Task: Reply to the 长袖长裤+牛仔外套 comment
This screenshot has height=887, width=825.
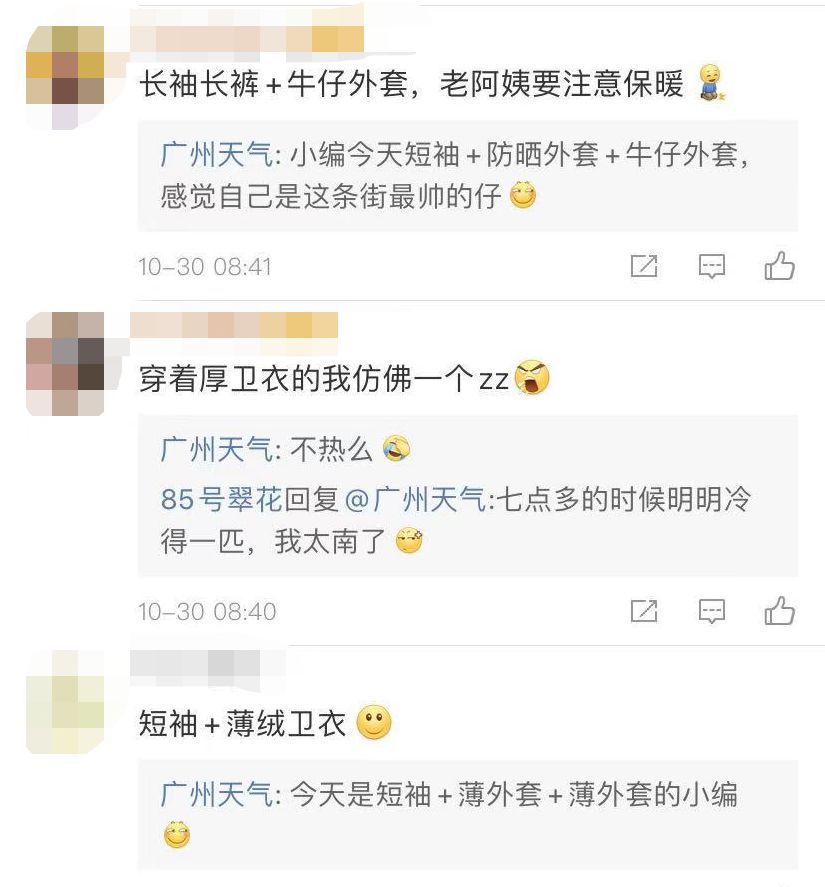Action: coord(712,266)
